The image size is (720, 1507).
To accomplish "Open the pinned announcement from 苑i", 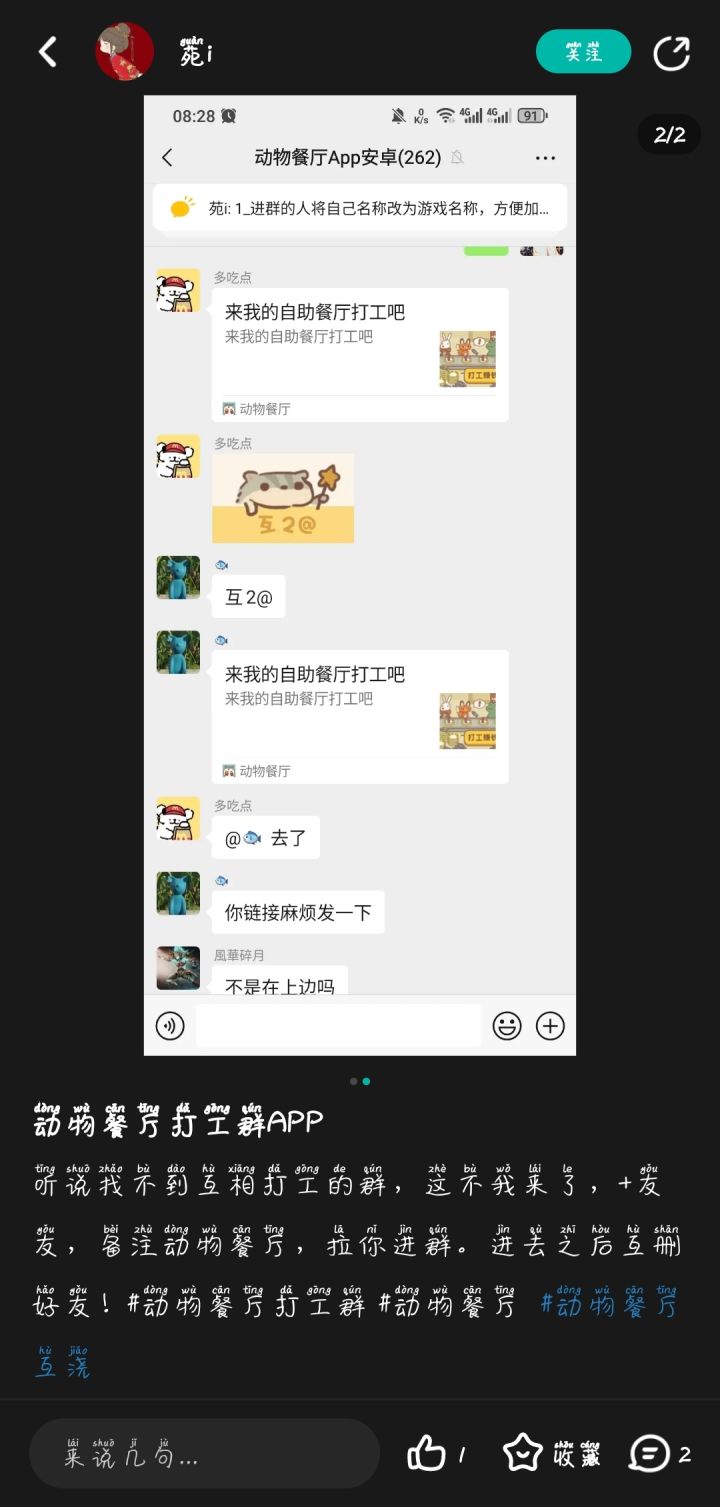I will (x=360, y=207).
